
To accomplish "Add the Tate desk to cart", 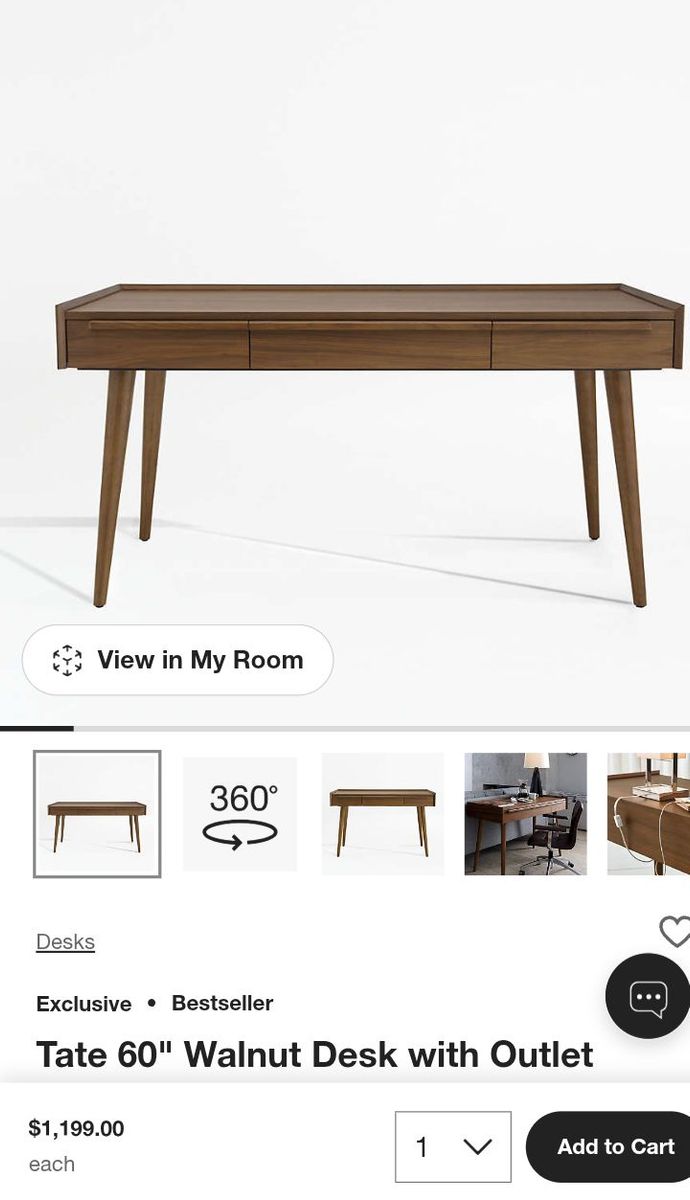I will coord(612,1147).
